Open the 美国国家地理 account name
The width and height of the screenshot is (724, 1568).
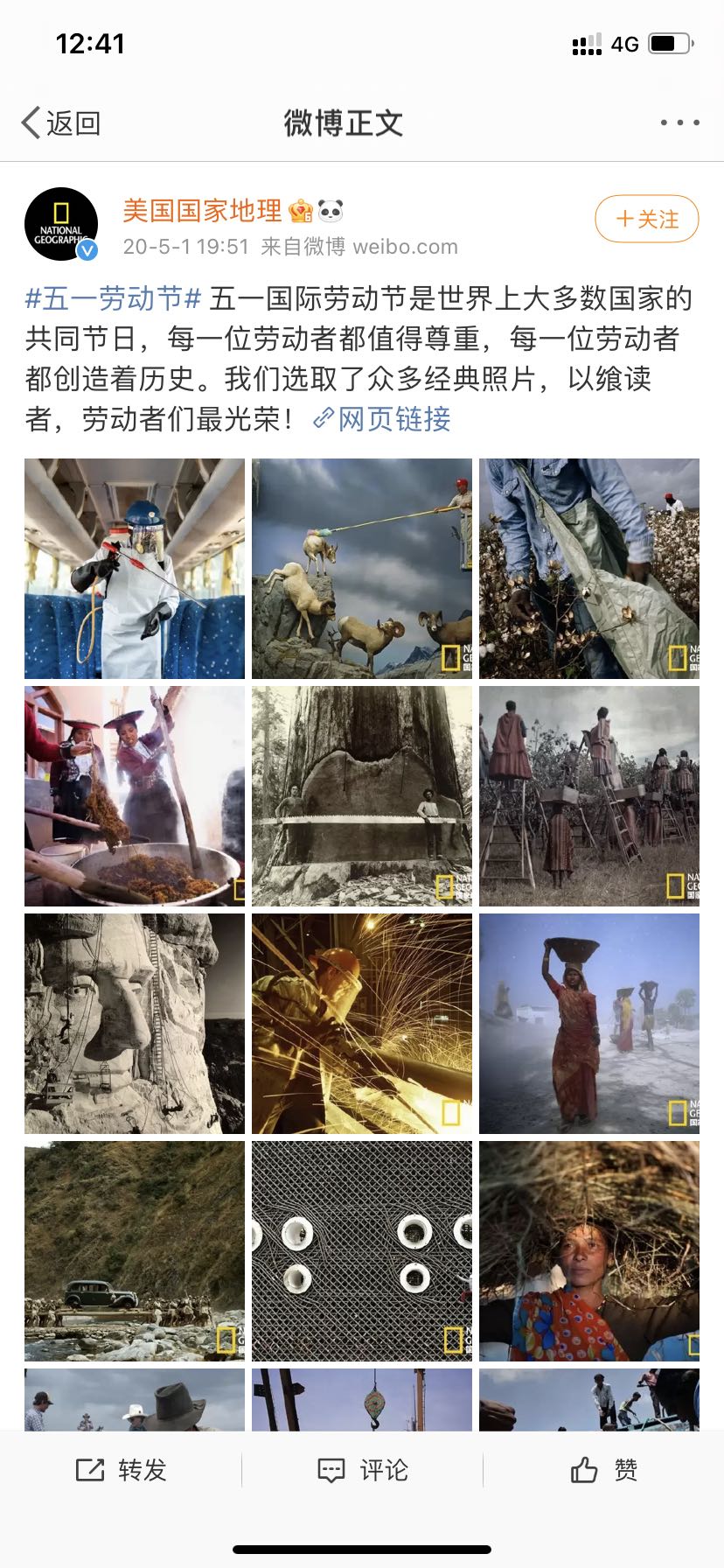[202, 210]
